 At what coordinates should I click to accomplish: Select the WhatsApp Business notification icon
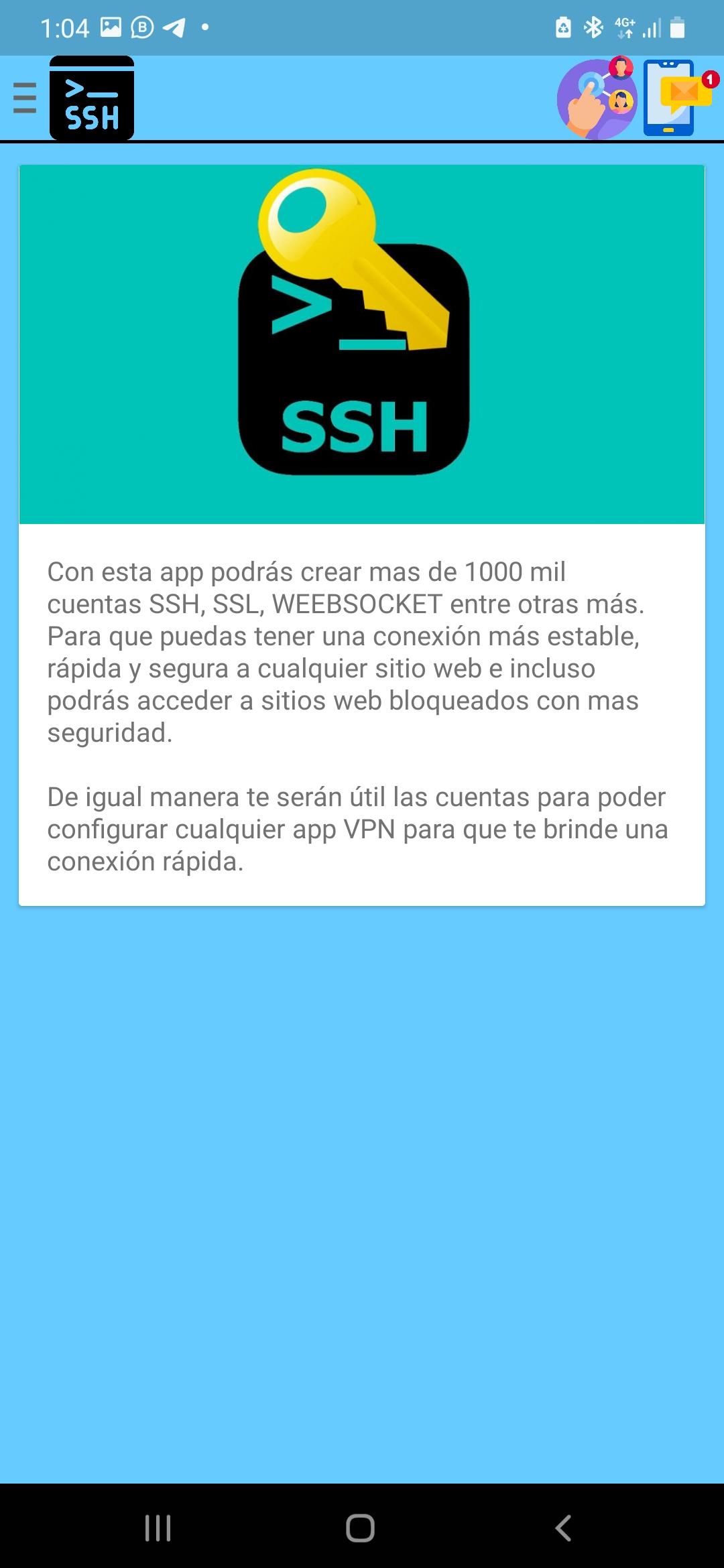tap(141, 27)
